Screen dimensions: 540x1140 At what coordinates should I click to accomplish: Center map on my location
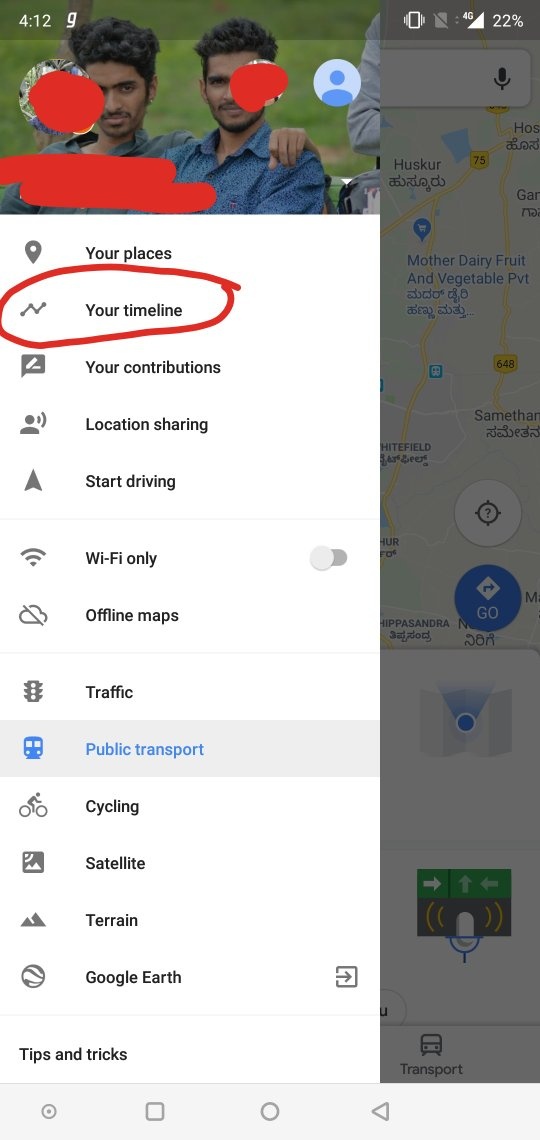pos(488,513)
